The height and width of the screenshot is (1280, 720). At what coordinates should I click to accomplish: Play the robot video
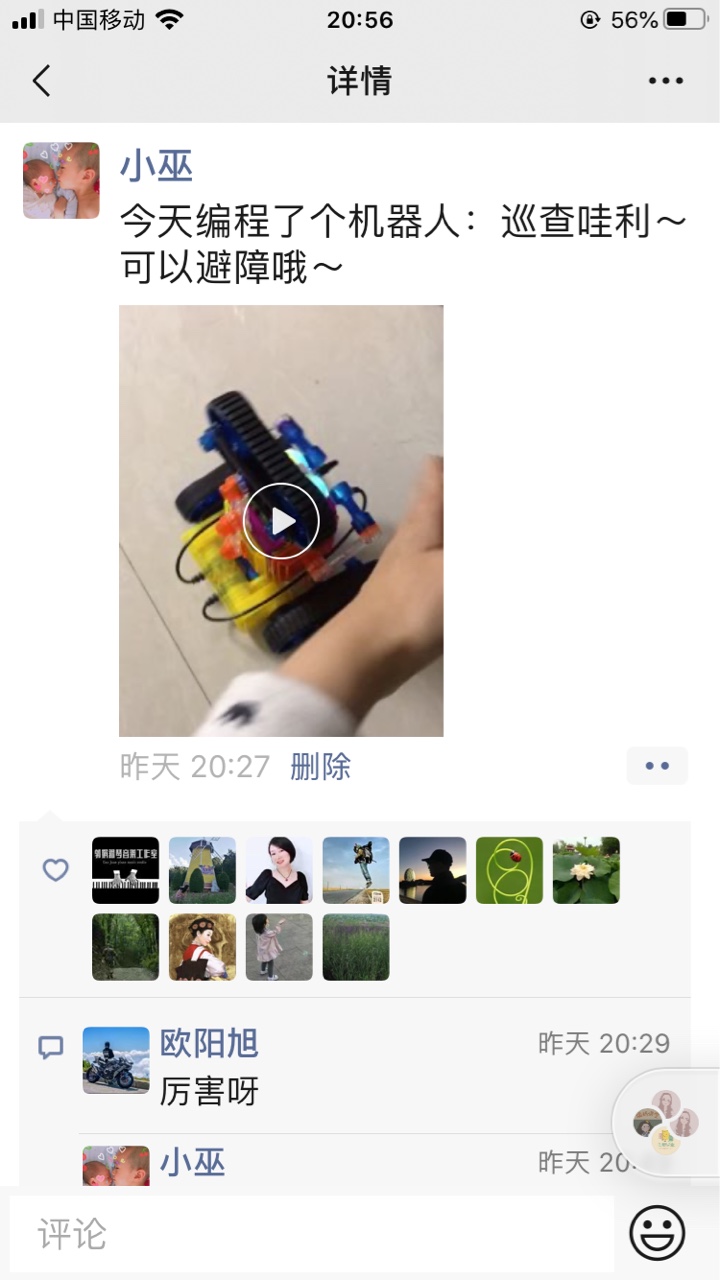pos(281,521)
